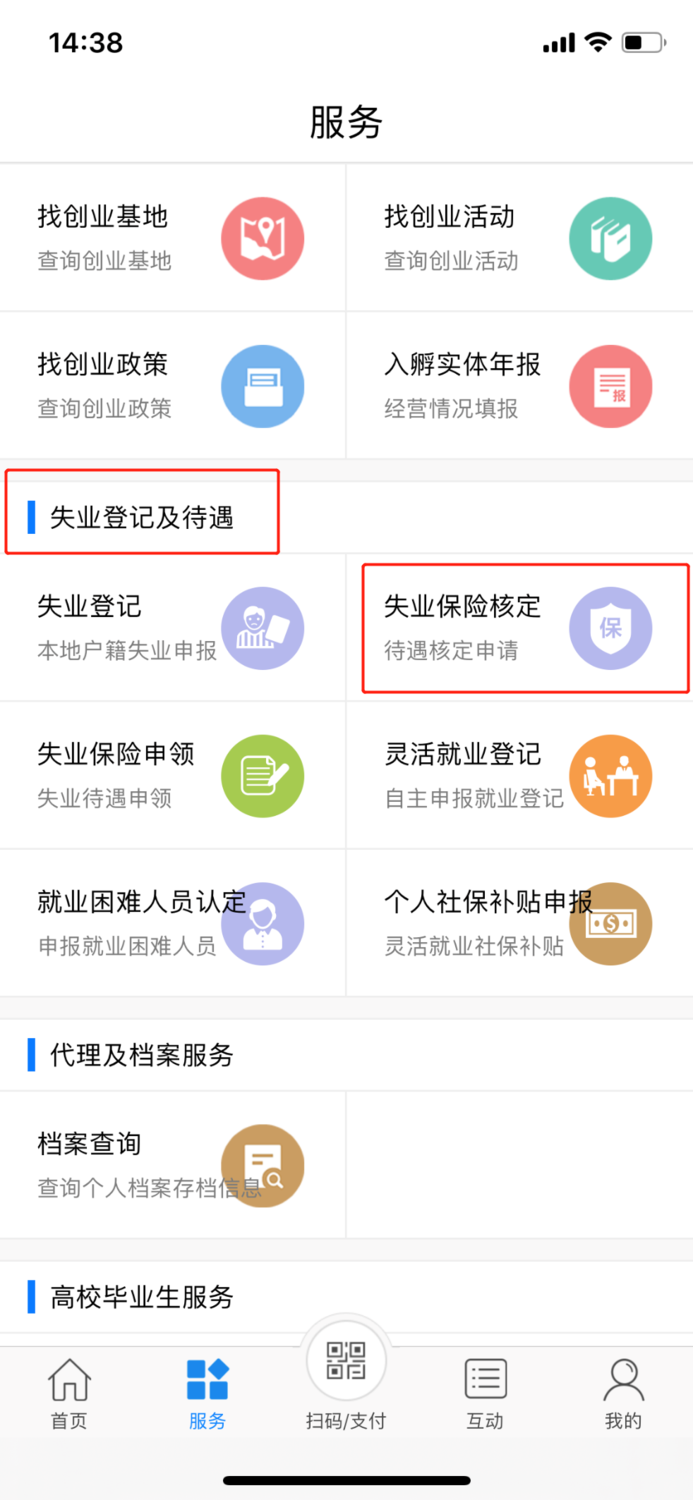Open 找创业活动 service
The image size is (693, 1500).
coord(519,238)
